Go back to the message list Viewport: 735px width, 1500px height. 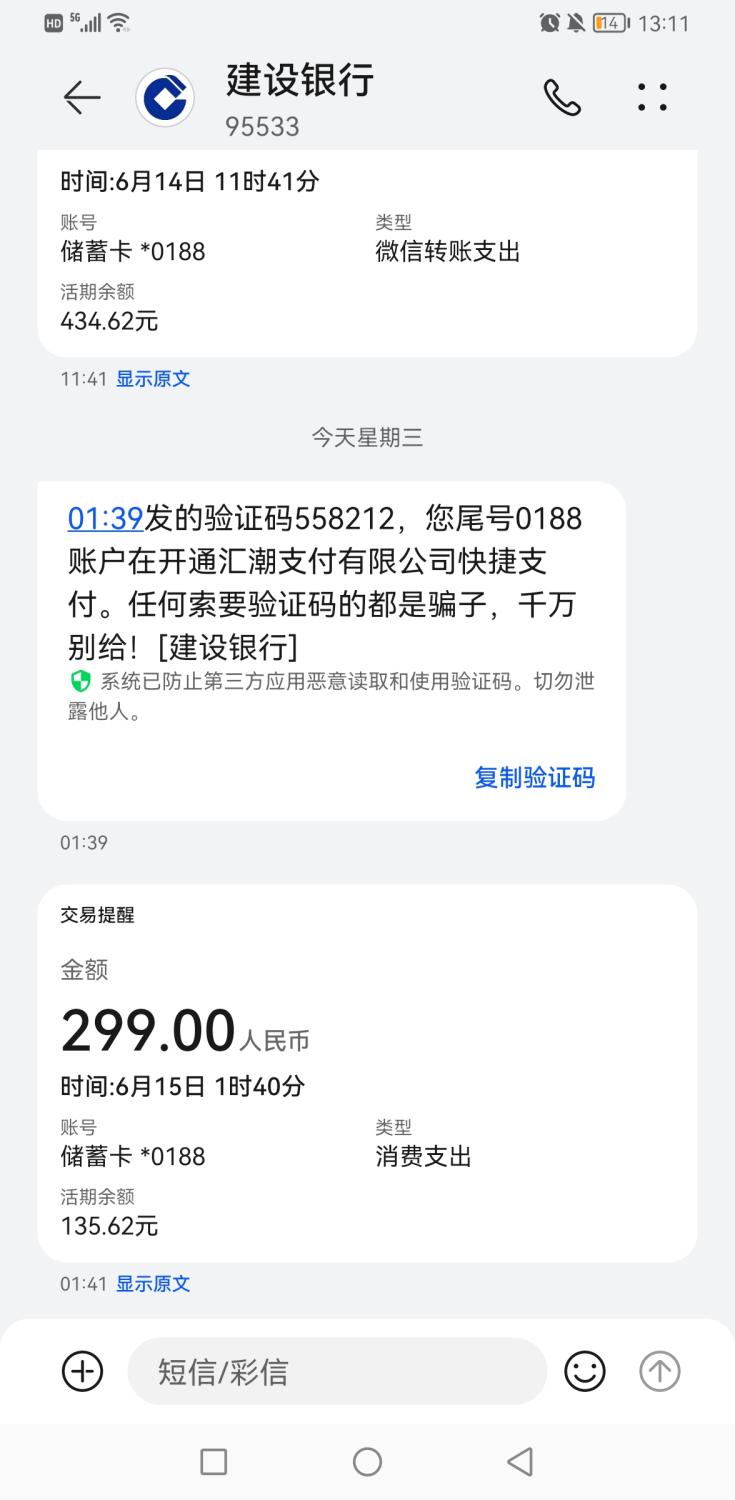82,97
